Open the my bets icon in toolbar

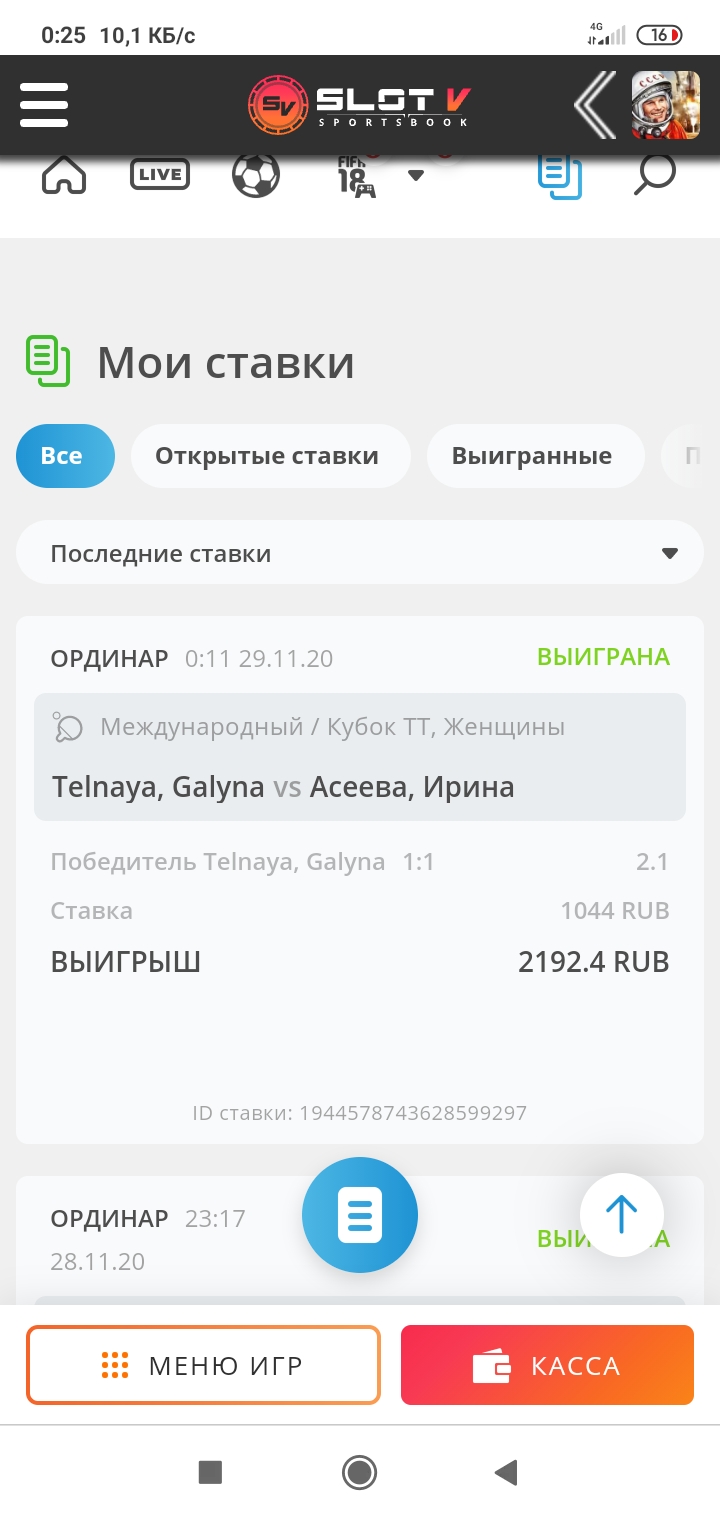pos(559,176)
